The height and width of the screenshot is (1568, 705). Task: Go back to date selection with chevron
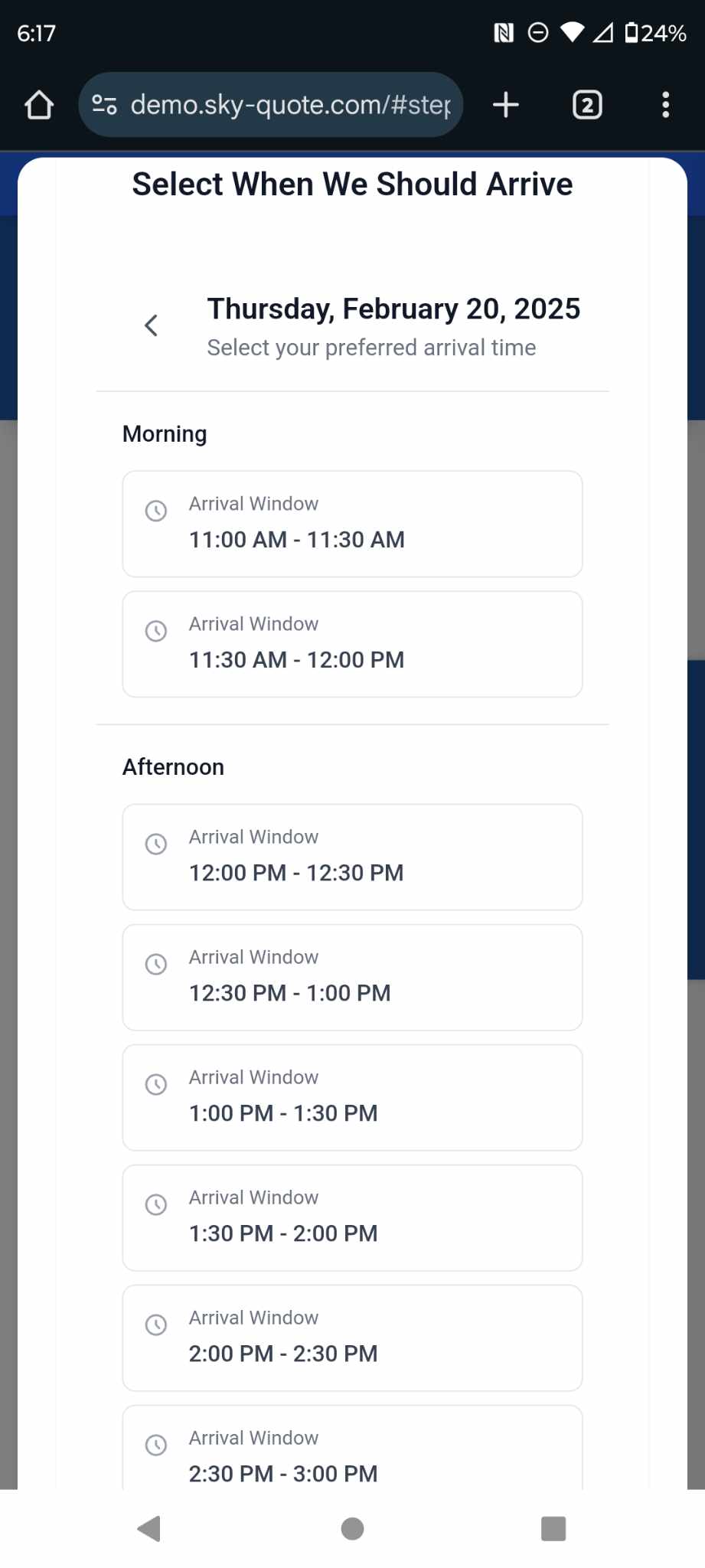(150, 325)
